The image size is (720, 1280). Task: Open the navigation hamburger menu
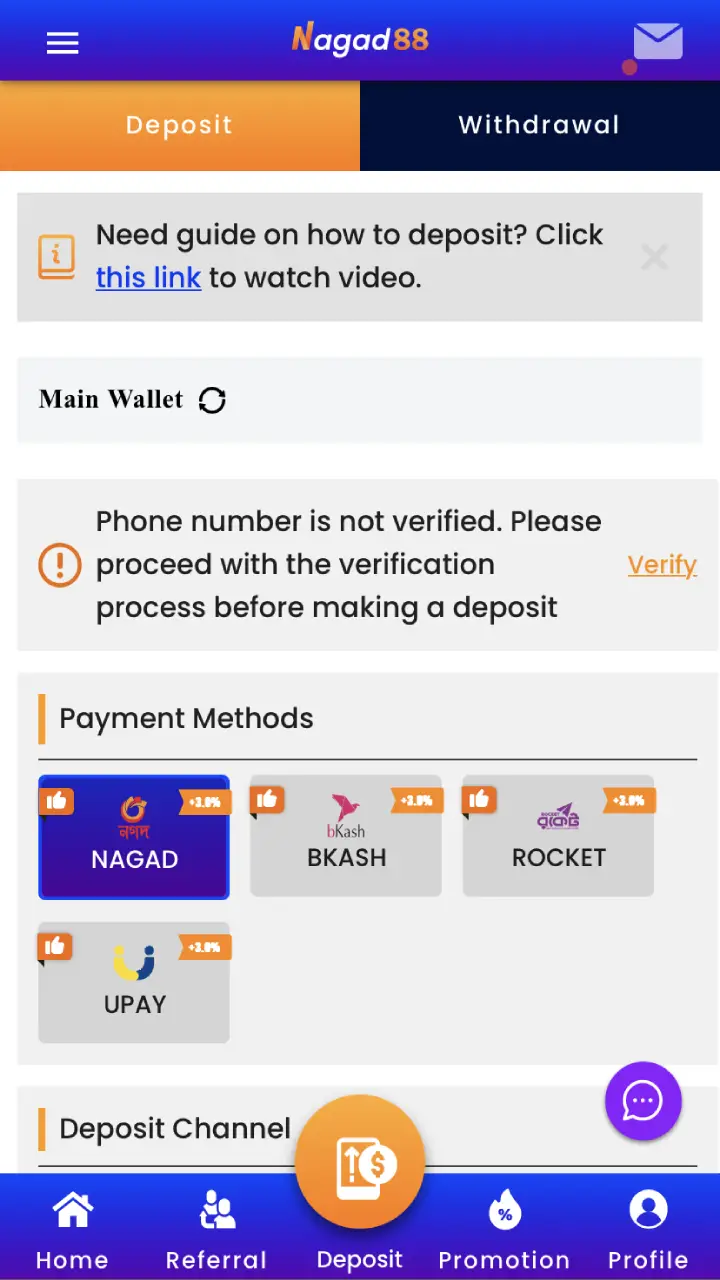[62, 43]
